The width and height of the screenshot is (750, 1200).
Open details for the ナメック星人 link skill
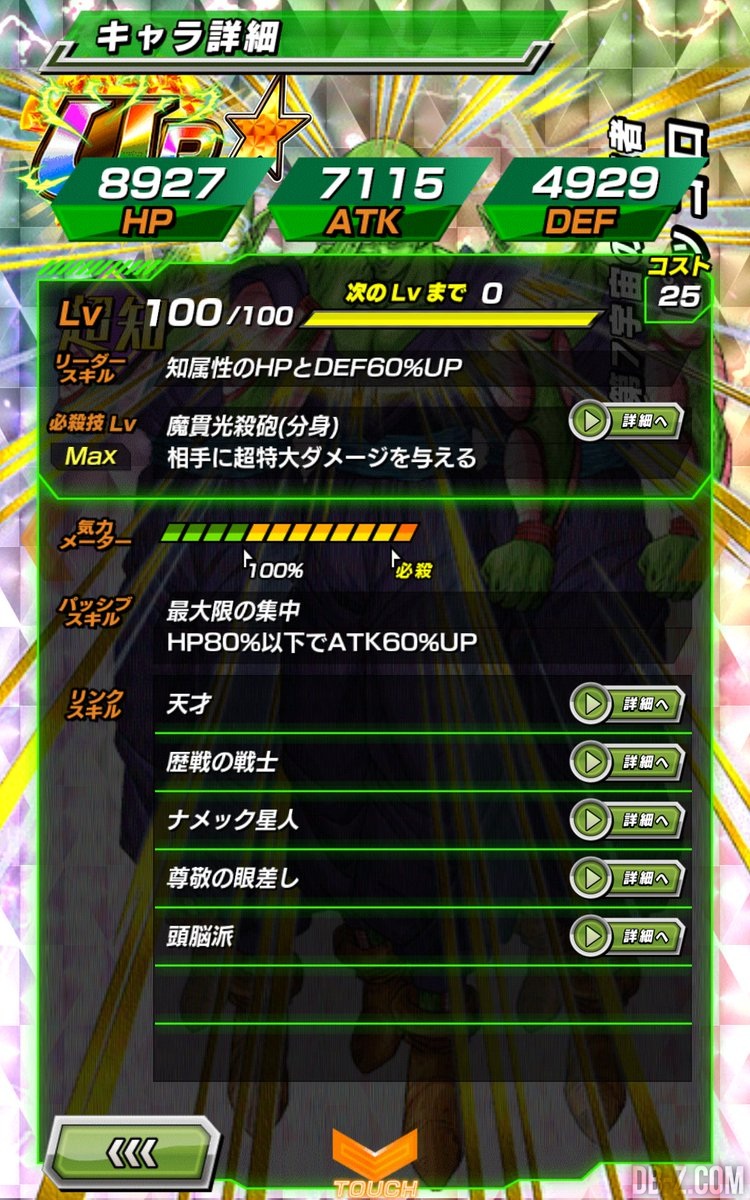(x=627, y=821)
